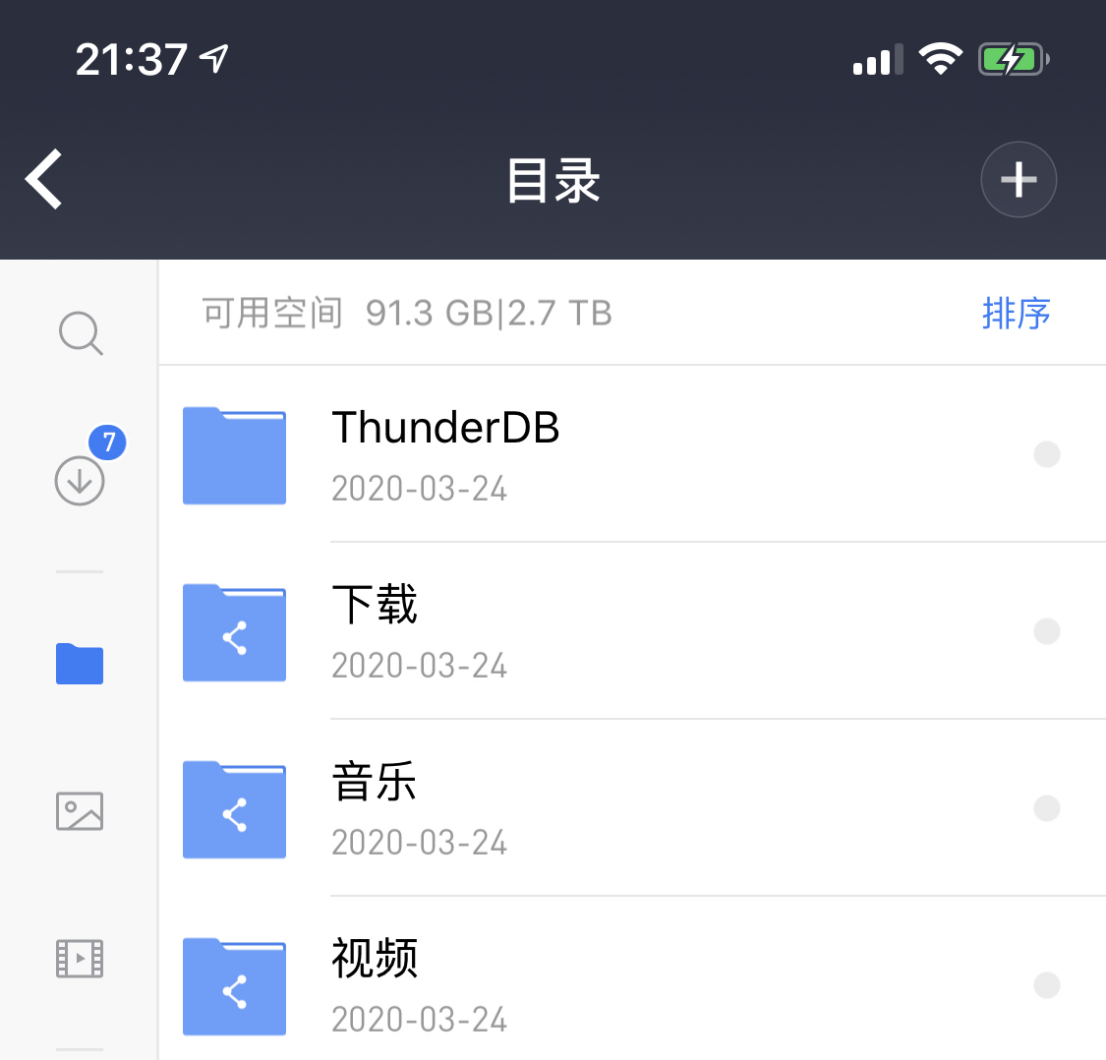Select the 音乐 folder with its circle
Image resolution: width=1106 pixels, height=1060 pixels.
click(x=1046, y=808)
